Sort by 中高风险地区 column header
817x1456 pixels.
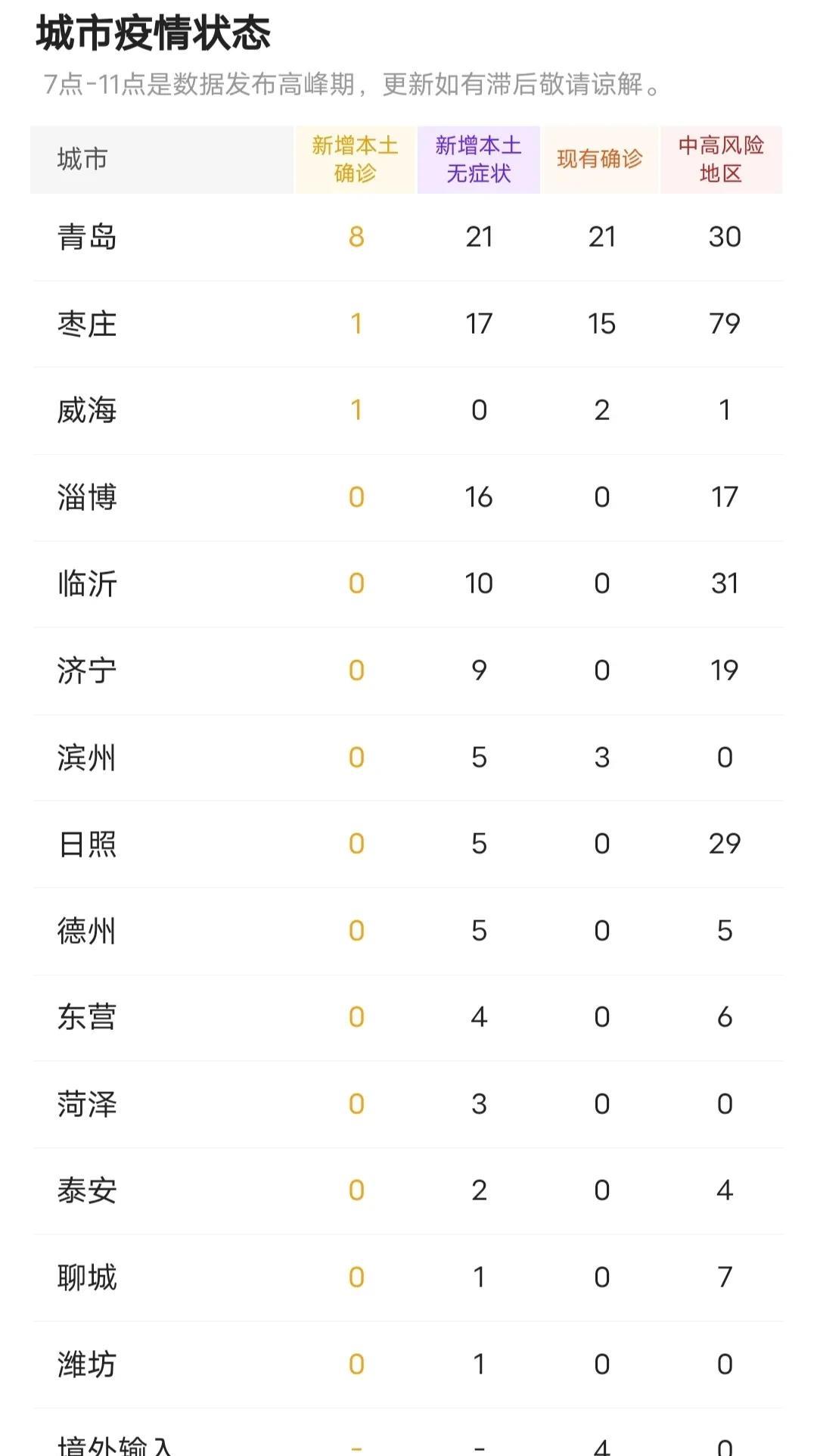722,159
